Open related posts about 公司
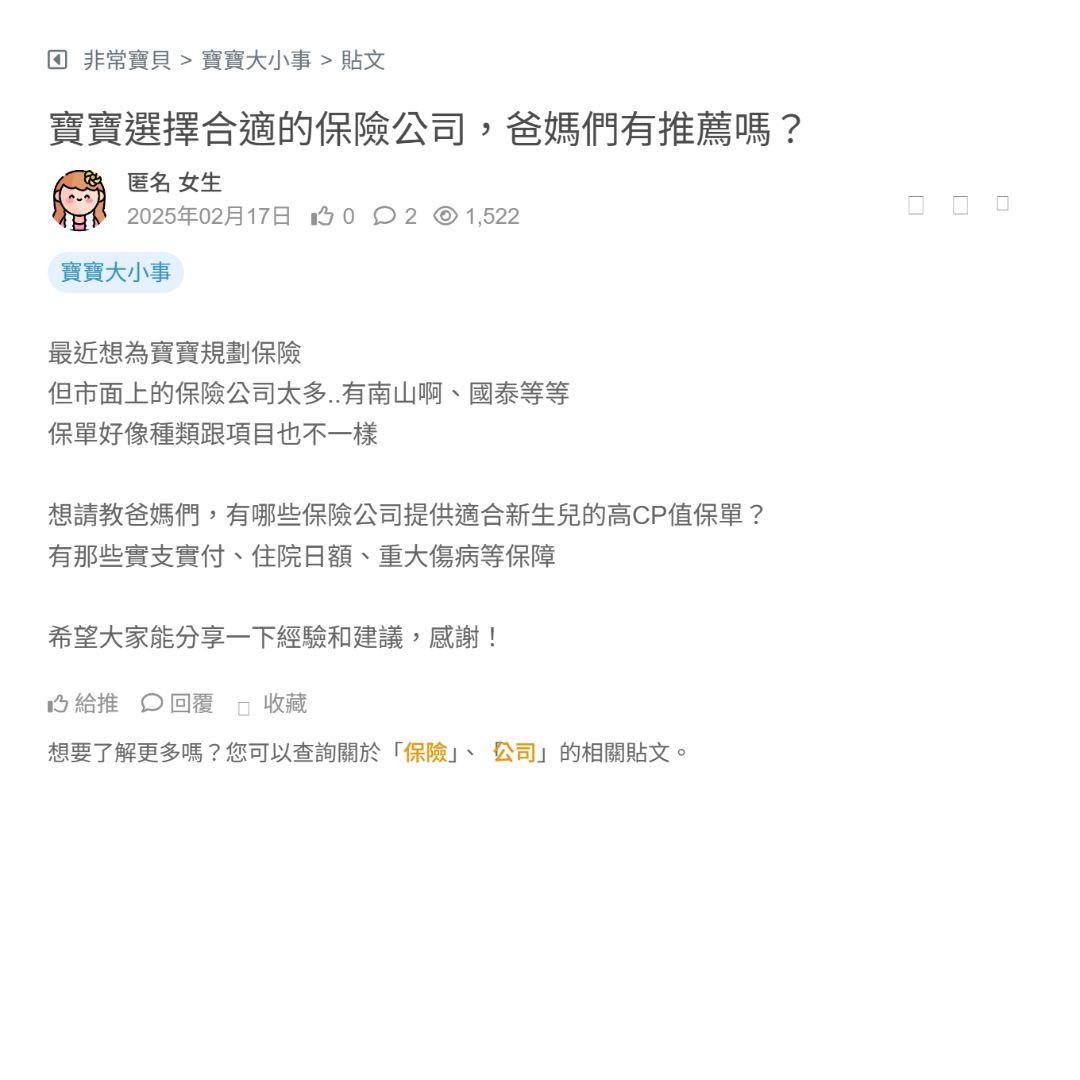This screenshot has width=1080, height=1080. pyautogui.click(x=515, y=753)
